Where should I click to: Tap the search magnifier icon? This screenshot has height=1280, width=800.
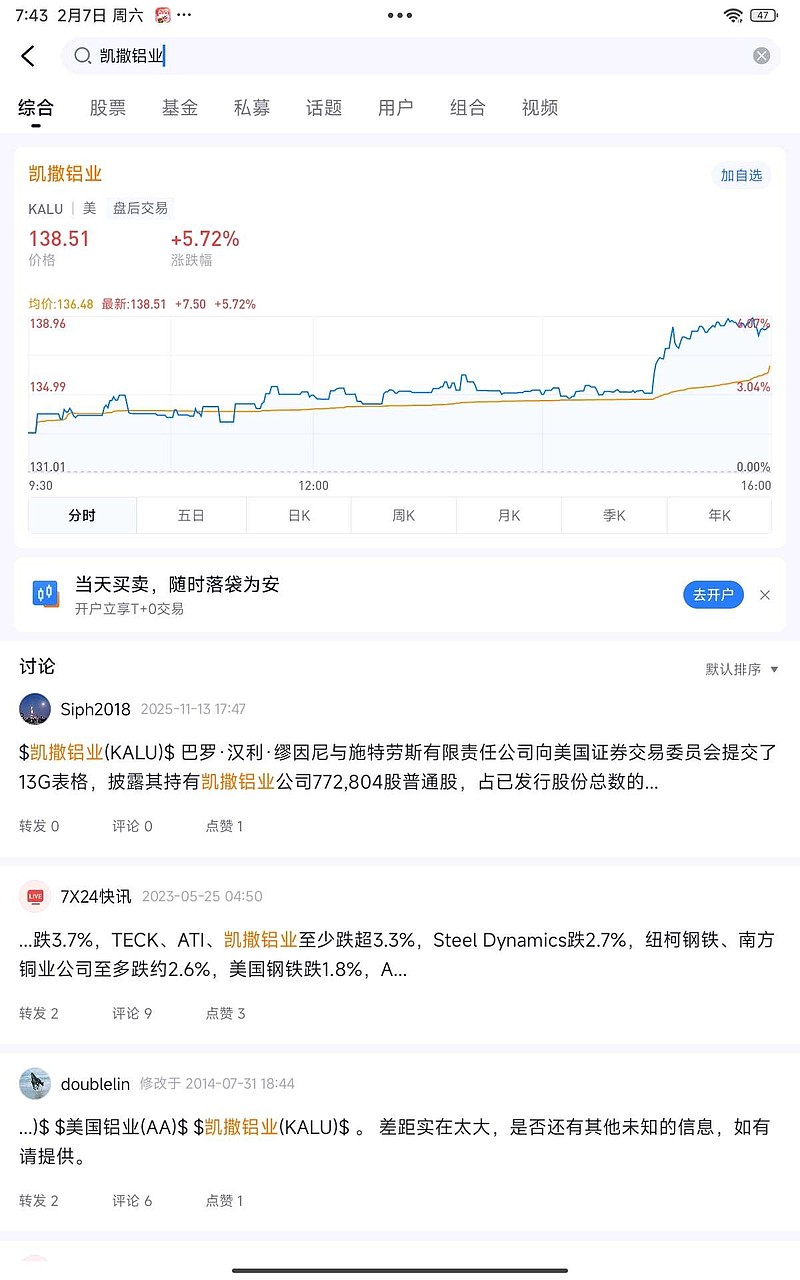[82, 56]
